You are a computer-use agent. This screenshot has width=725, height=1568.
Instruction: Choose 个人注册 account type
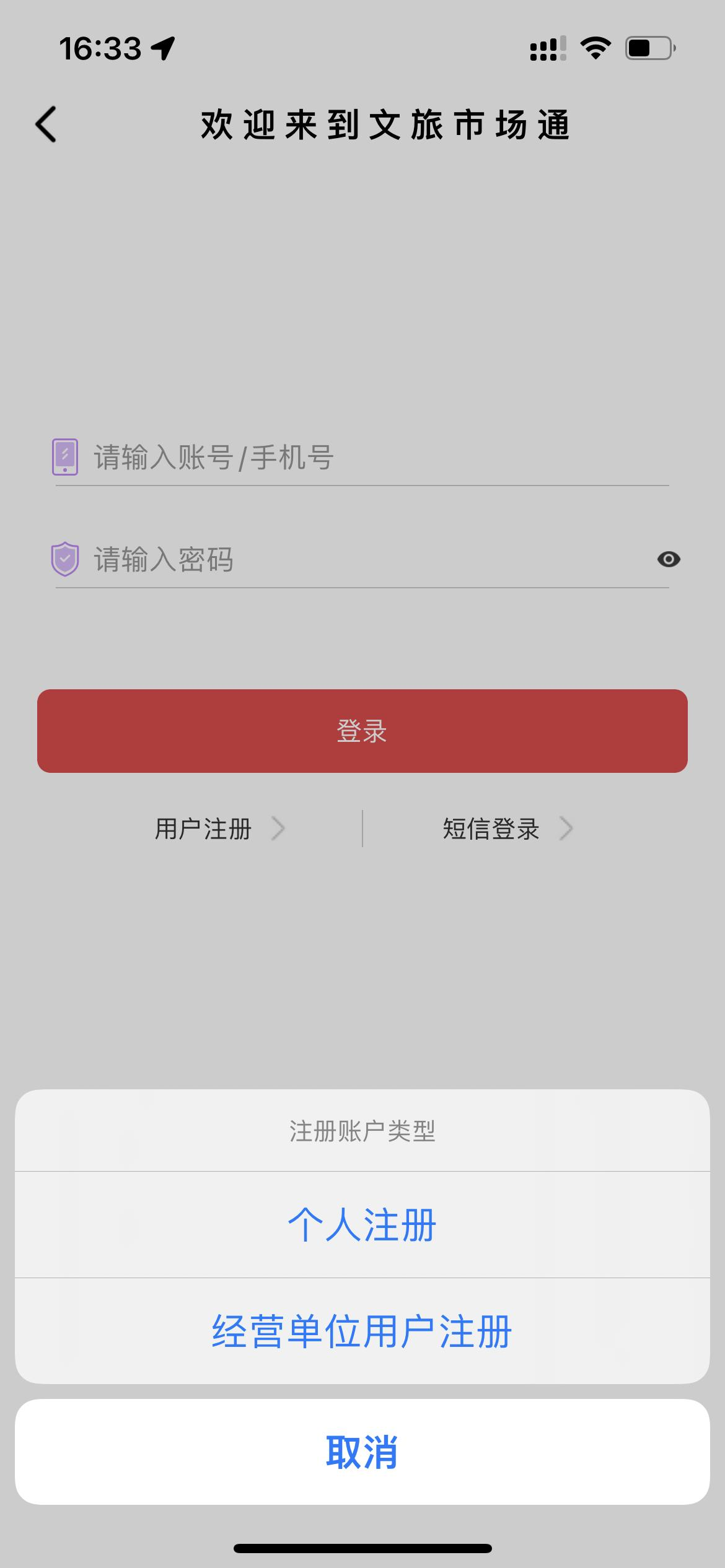click(362, 1224)
